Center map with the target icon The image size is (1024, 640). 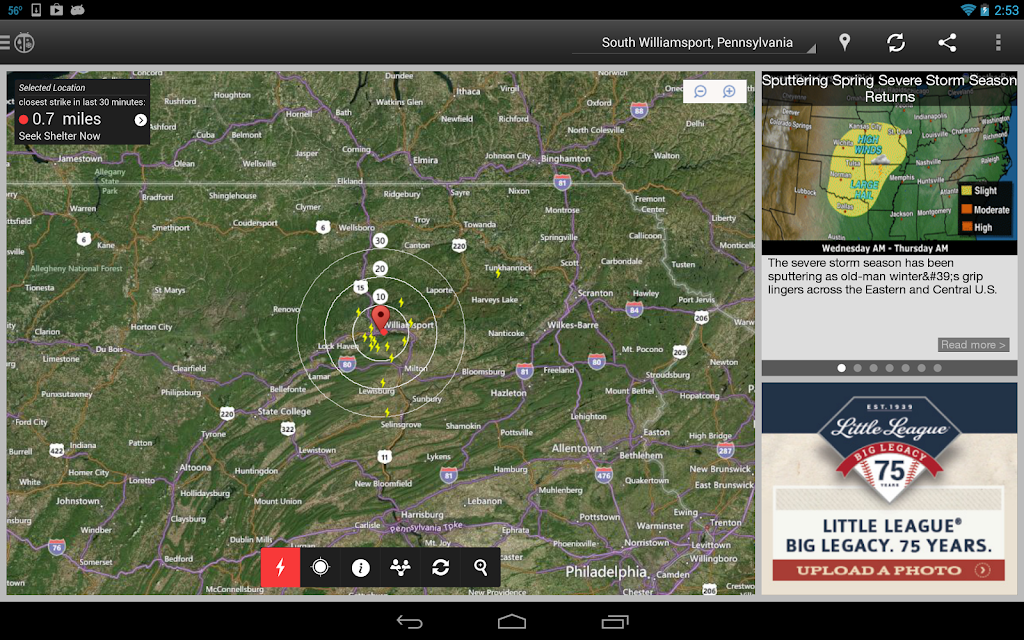(320, 567)
